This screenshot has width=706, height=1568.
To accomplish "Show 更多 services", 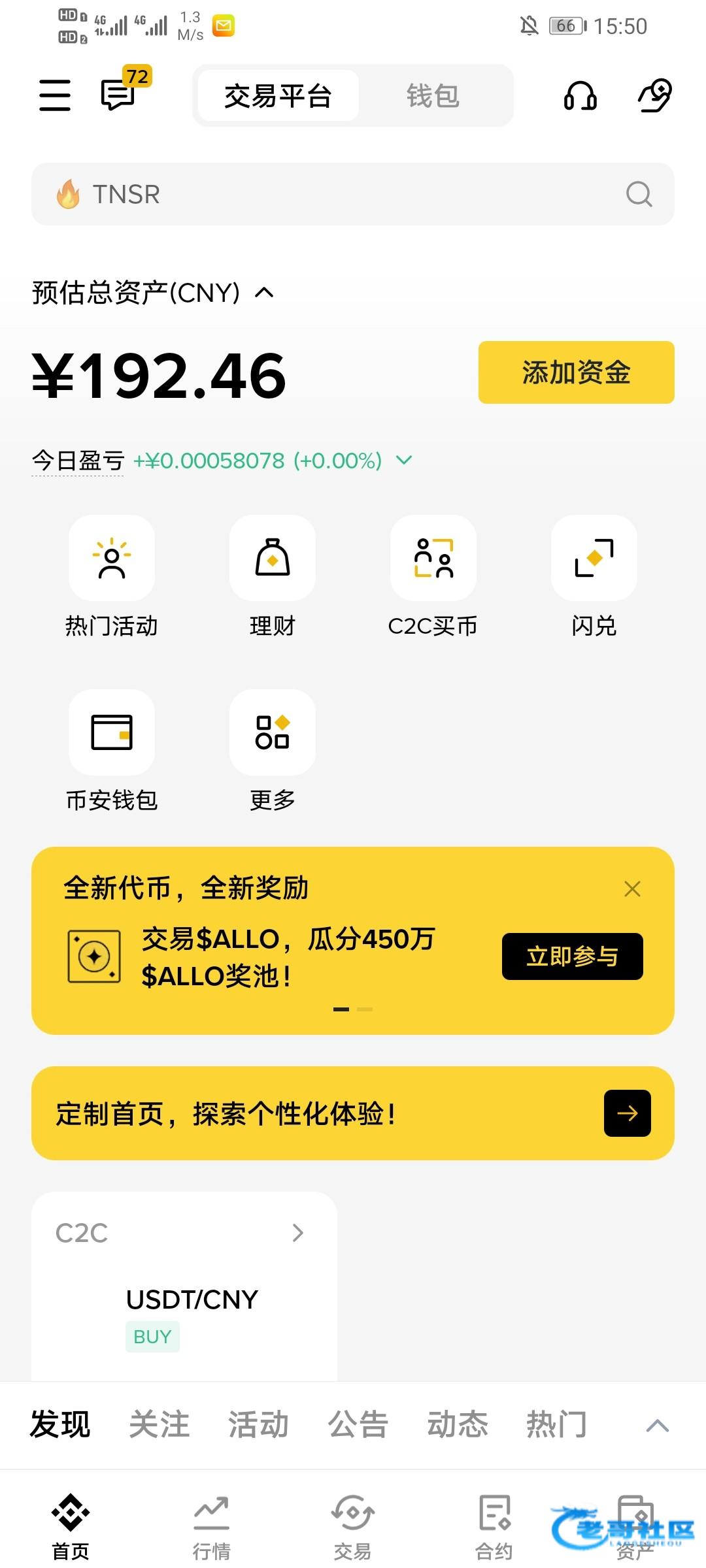I will pyautogui.click(x=273, y=732).
